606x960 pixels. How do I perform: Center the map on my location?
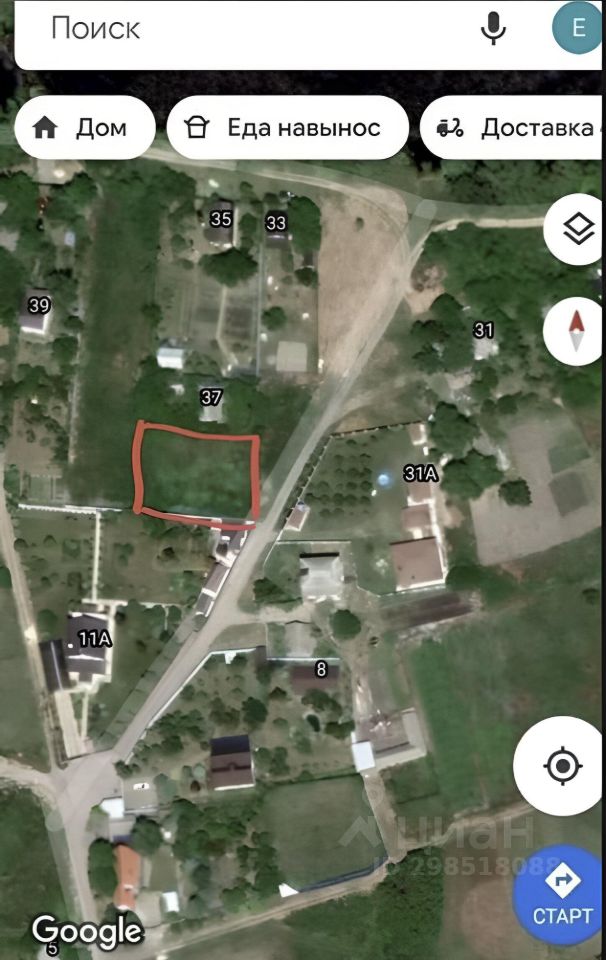562,766
